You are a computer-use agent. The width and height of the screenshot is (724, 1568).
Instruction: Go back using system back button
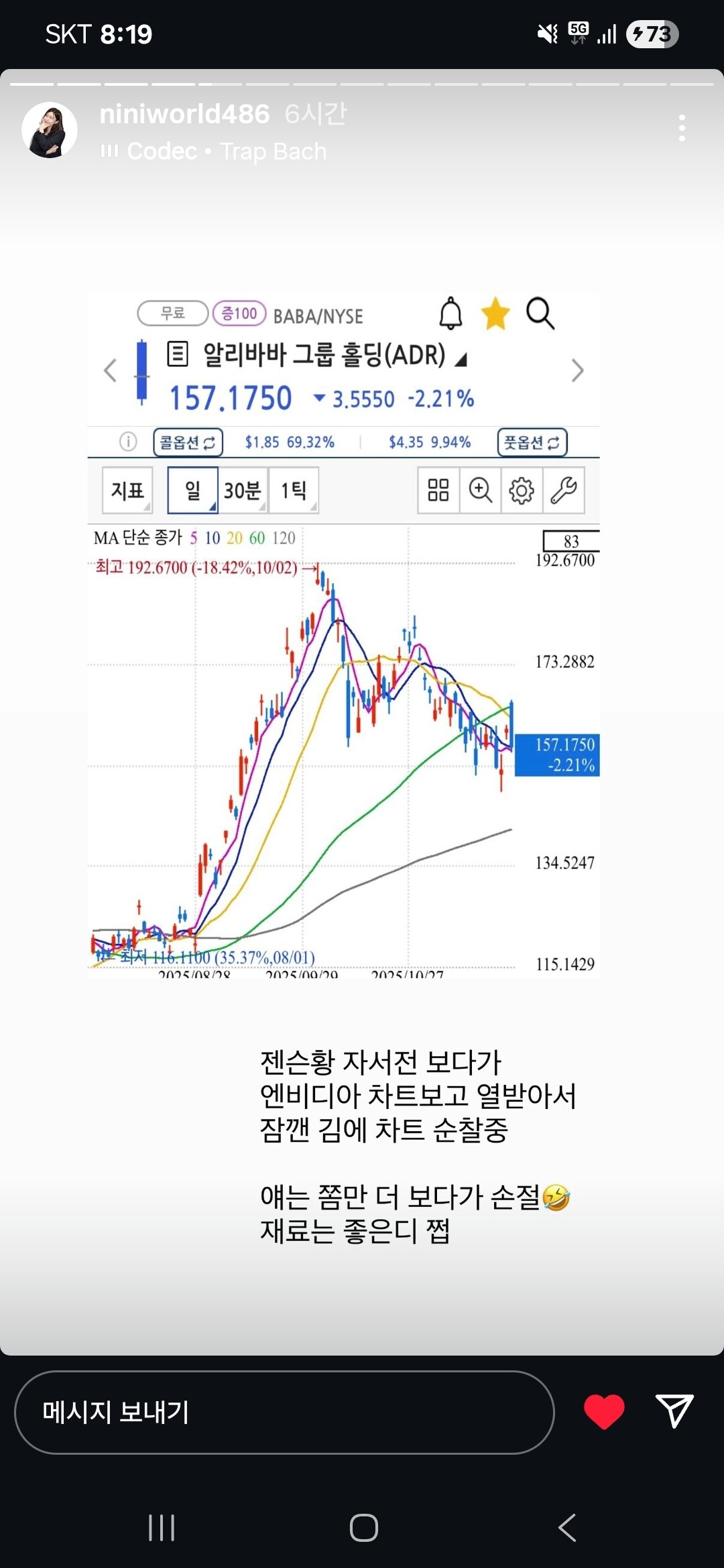pyautogui.click(x=567, y=1528)
